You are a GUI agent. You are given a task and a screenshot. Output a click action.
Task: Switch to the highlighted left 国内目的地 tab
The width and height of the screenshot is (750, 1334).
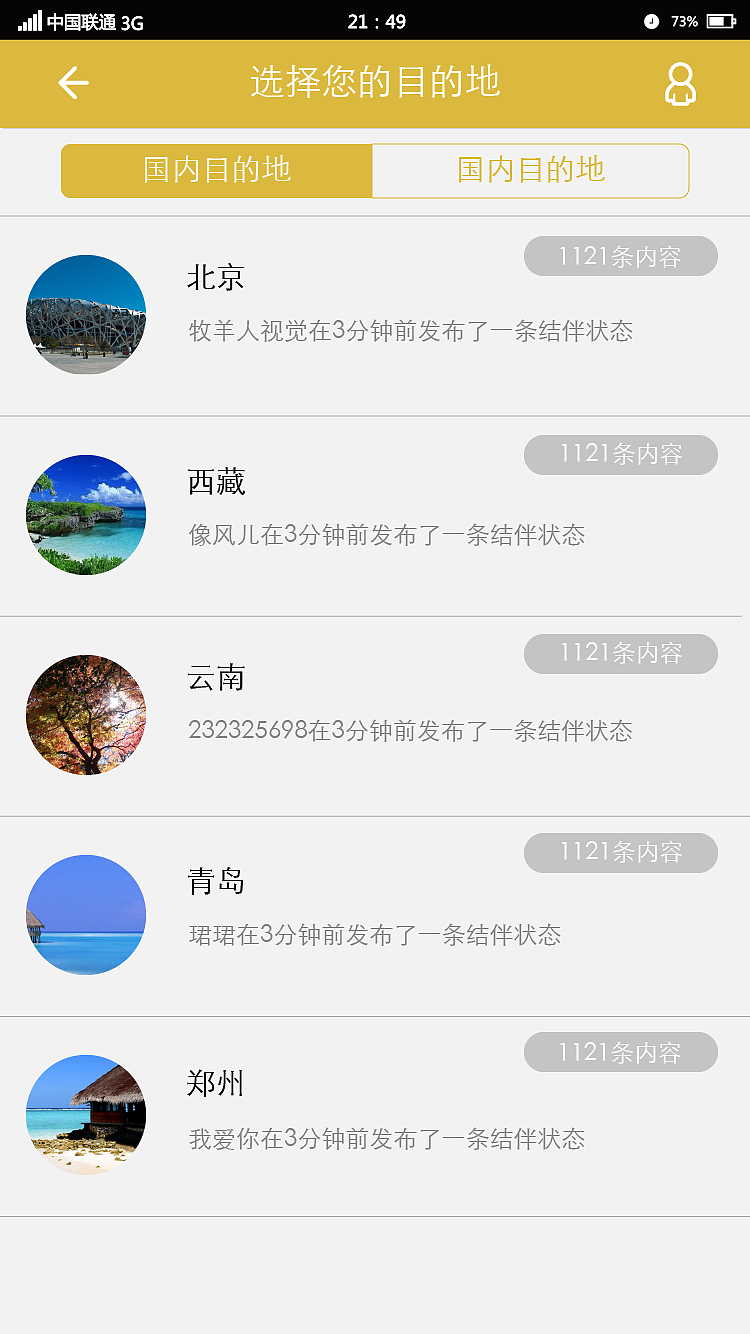tap(216, 170)
